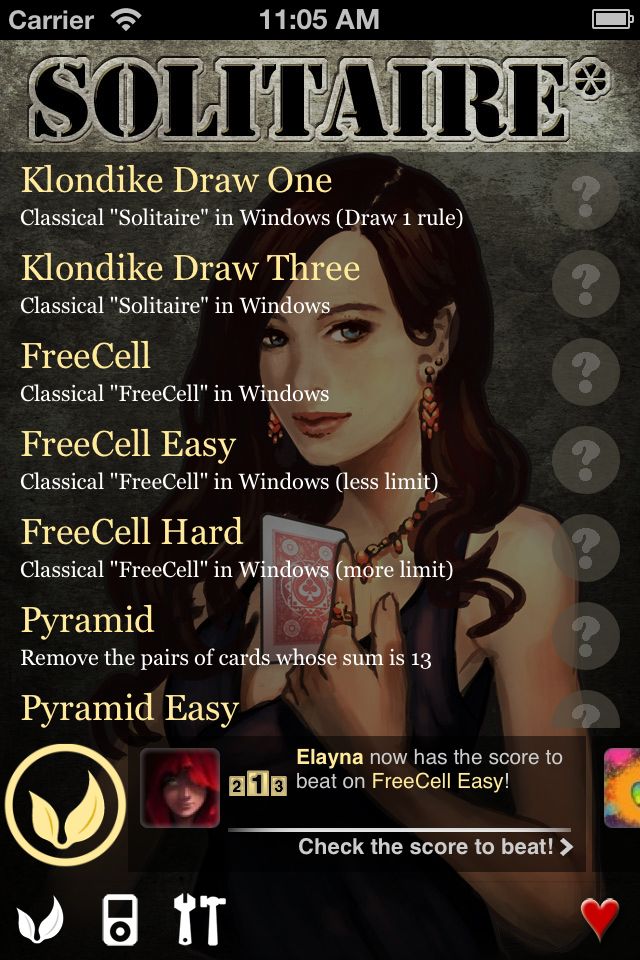Open Elayna's avatar in the notification
The height and width of the screenshot is (960, 640).
(180, 788)
